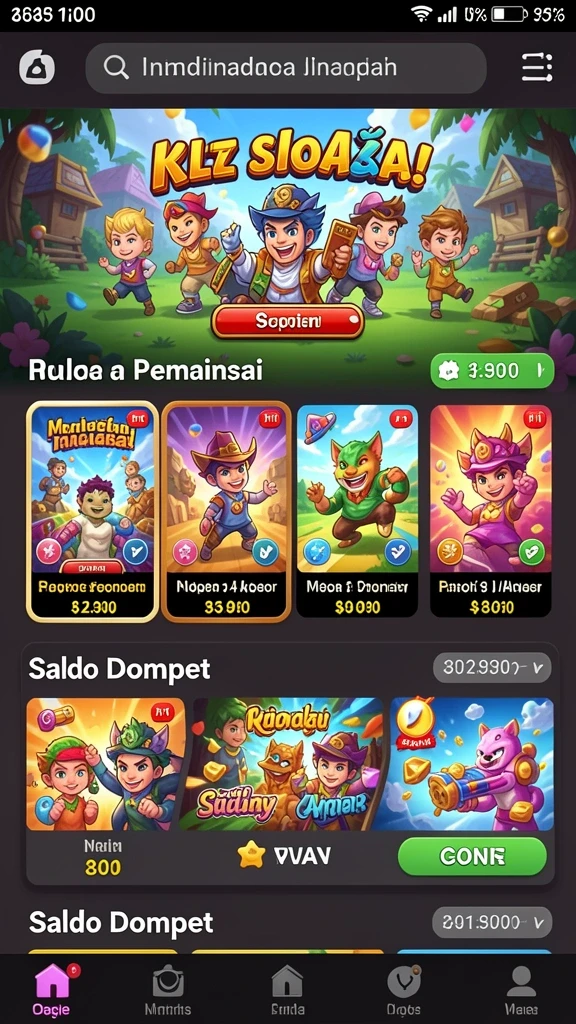Tap the green 3.900 coin chip
This screenshot has height=1024, width=576.
point(492,371)
